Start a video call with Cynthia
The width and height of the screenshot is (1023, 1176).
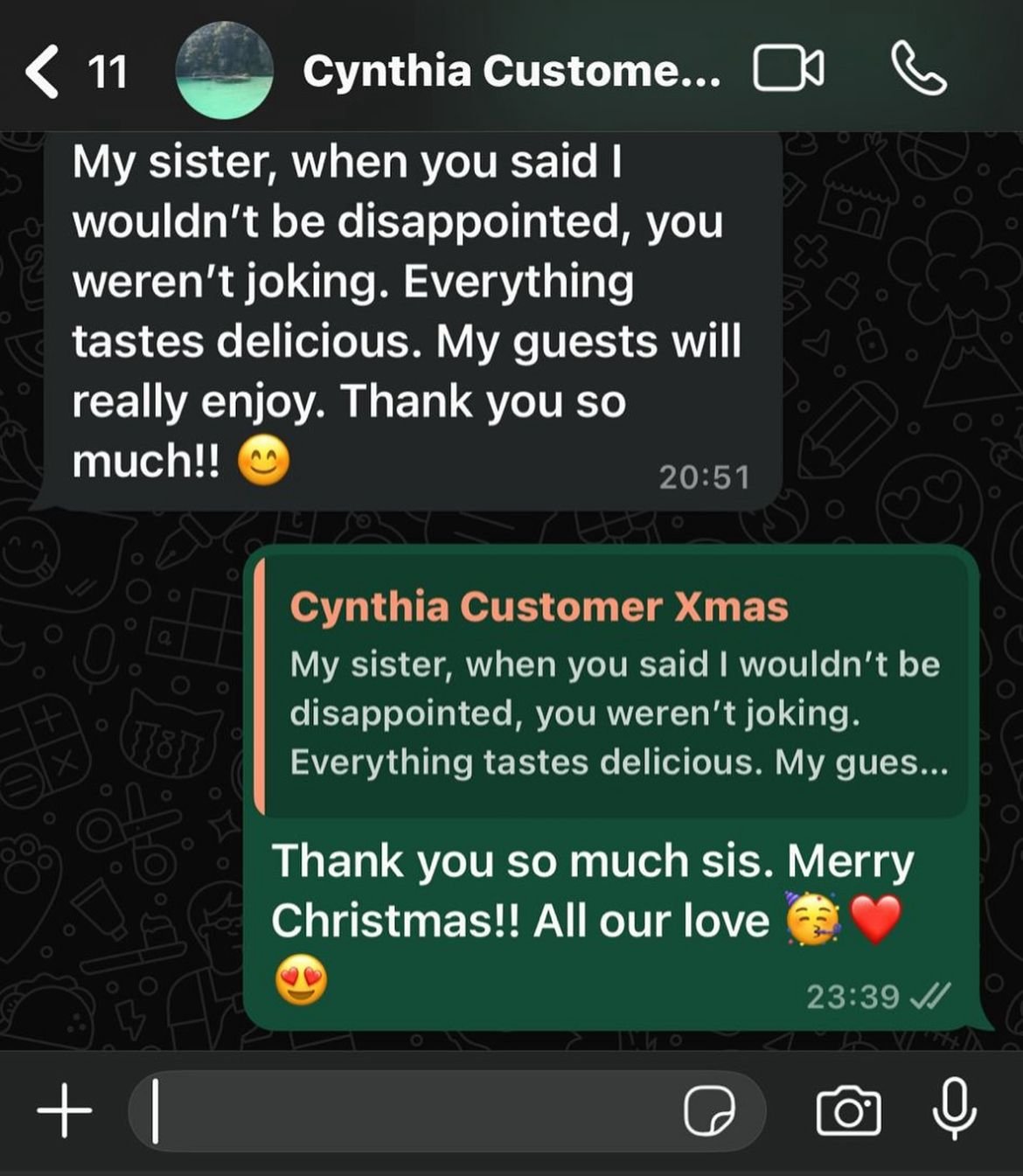point(788,70)
